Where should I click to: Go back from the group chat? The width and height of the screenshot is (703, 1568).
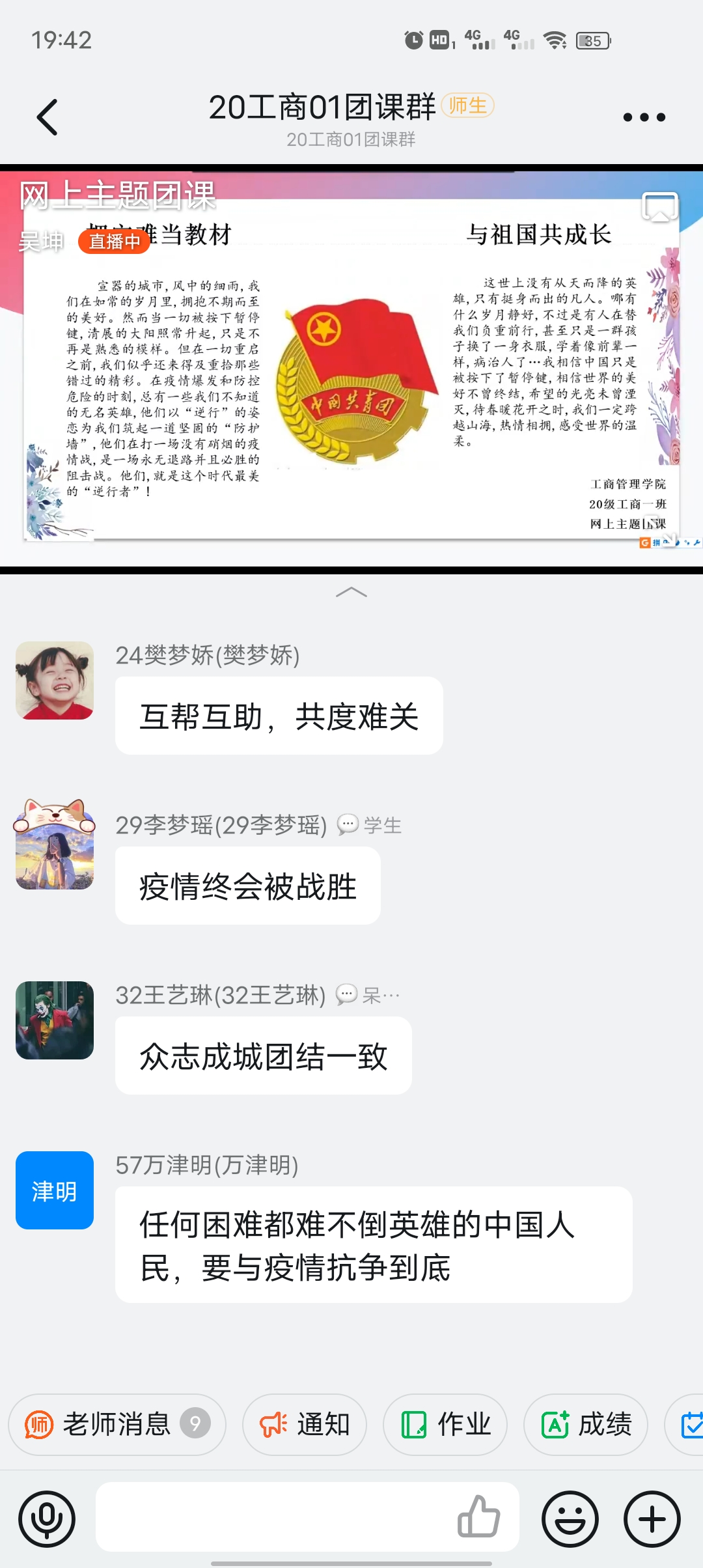(x=47, y=117)
